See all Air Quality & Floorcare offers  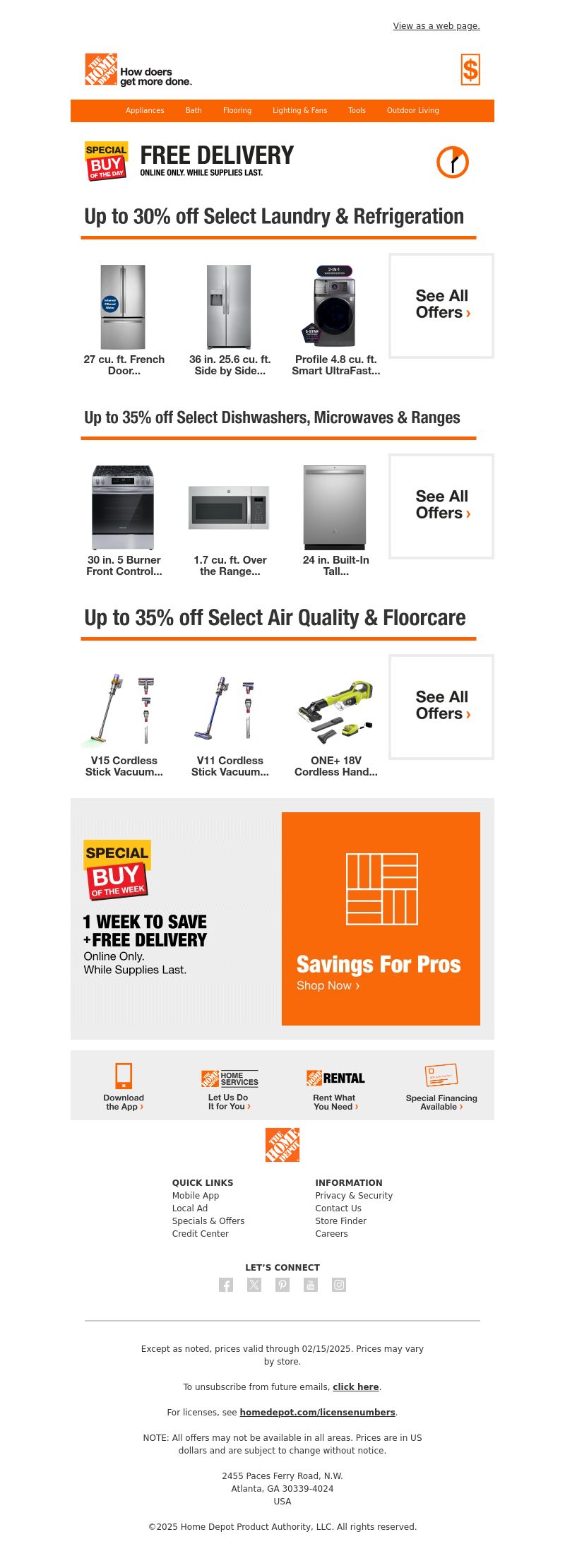click(x=441, y=706)
